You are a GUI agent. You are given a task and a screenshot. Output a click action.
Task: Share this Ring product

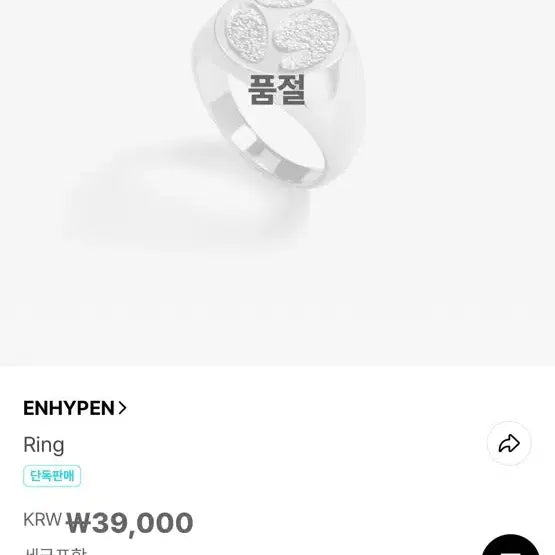pos(509,443)
